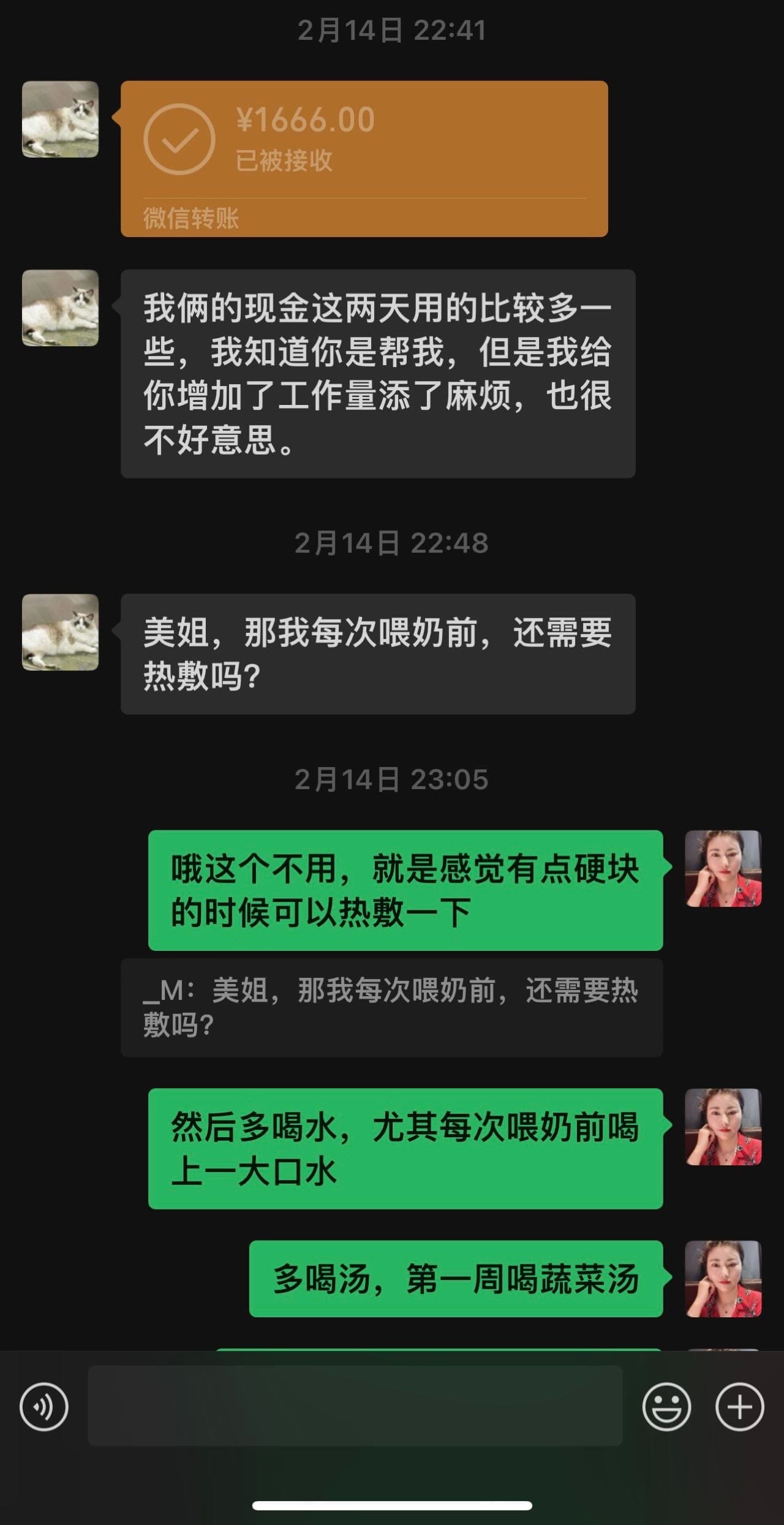Tap the quoted message from _M
This screenshot has width=784, height=1525.
pyautogui.click(x=391, y=1007)
